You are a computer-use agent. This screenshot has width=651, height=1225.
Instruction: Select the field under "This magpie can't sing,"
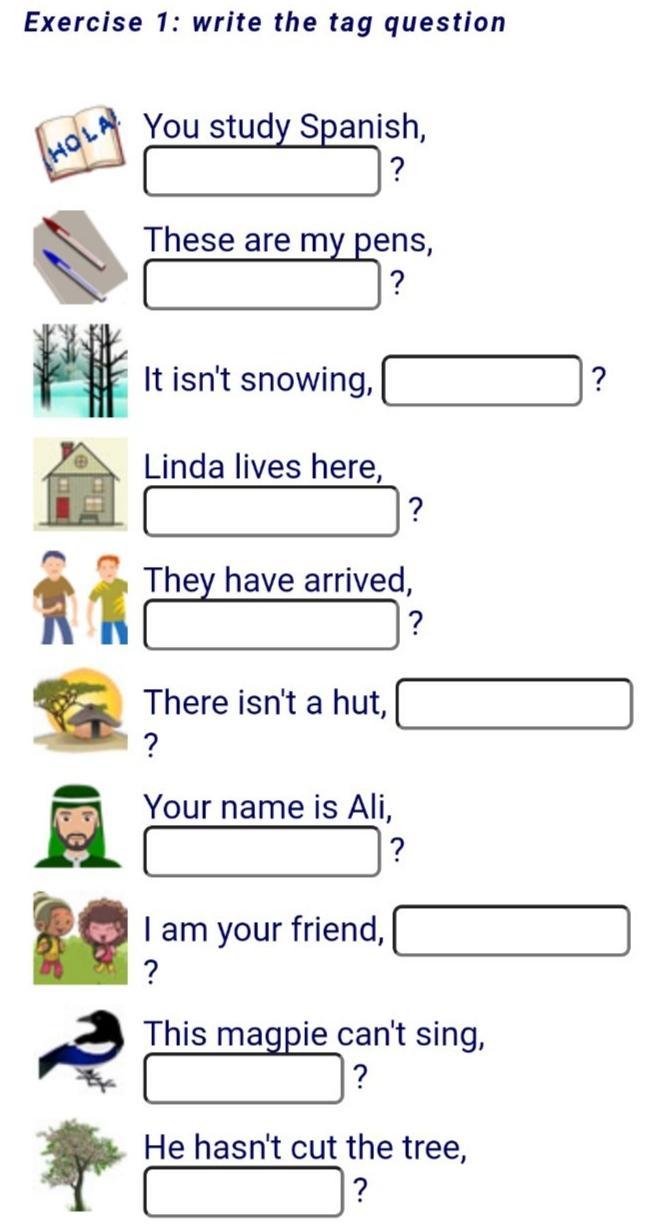[x=244, y=1078]
